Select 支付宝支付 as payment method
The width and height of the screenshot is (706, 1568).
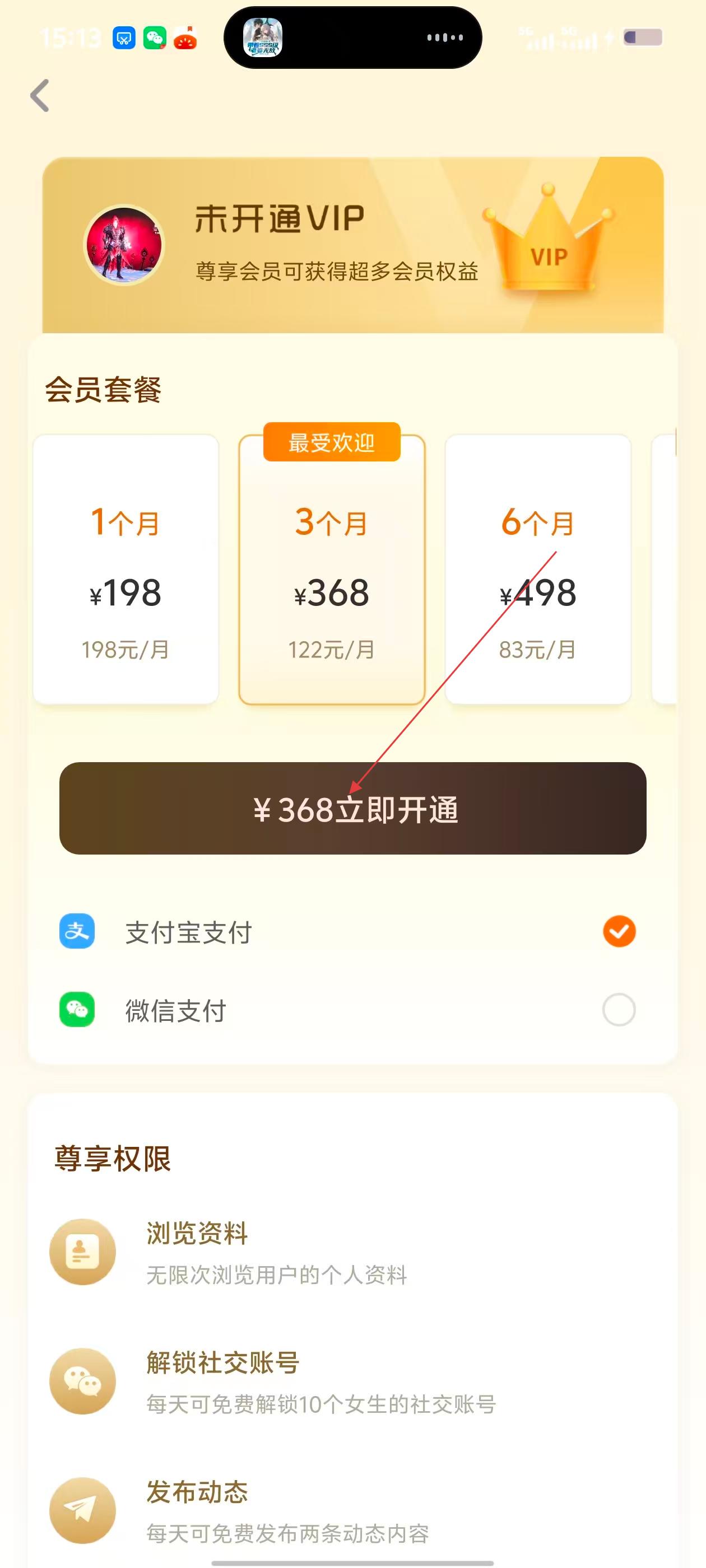618,931
